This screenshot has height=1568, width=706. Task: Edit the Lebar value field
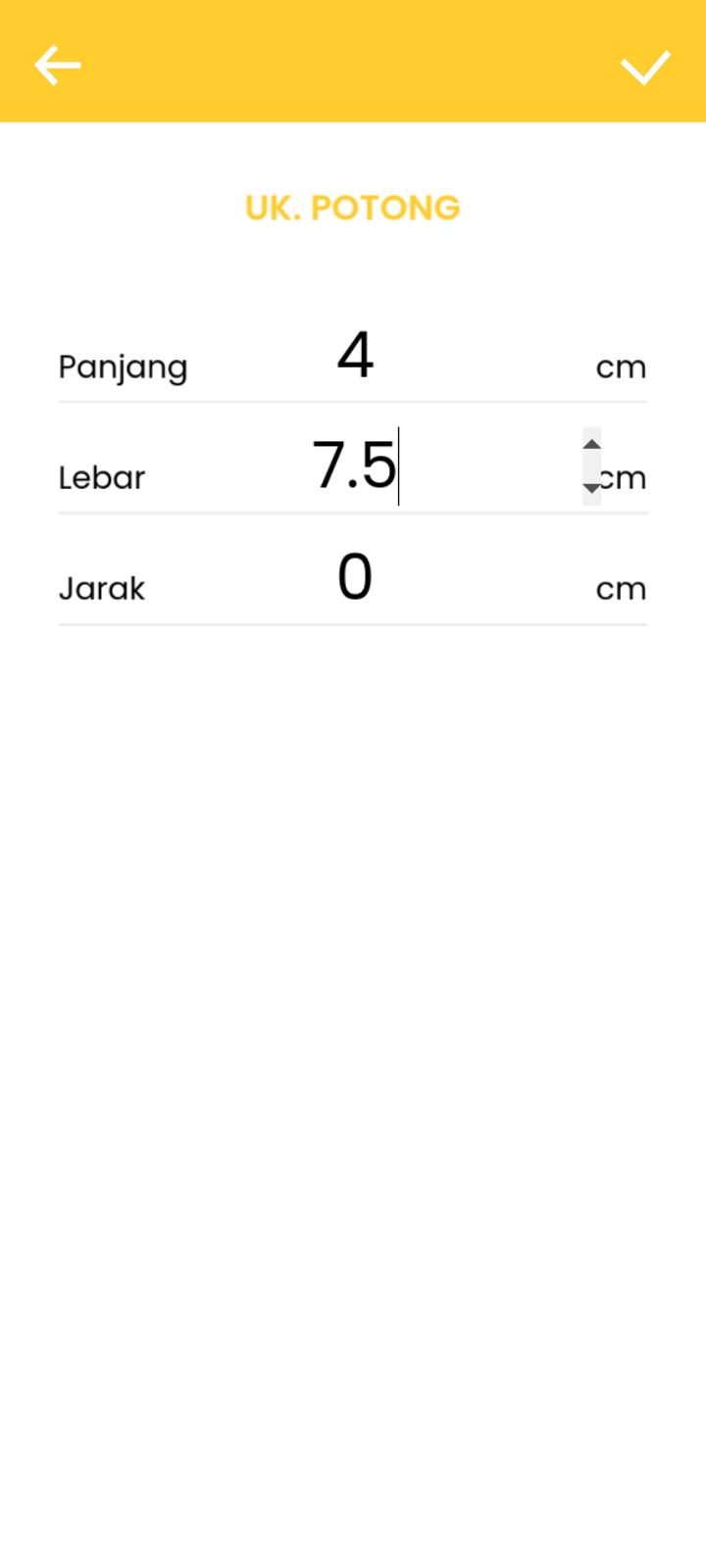pyautogui.click(x=355, y=465)
